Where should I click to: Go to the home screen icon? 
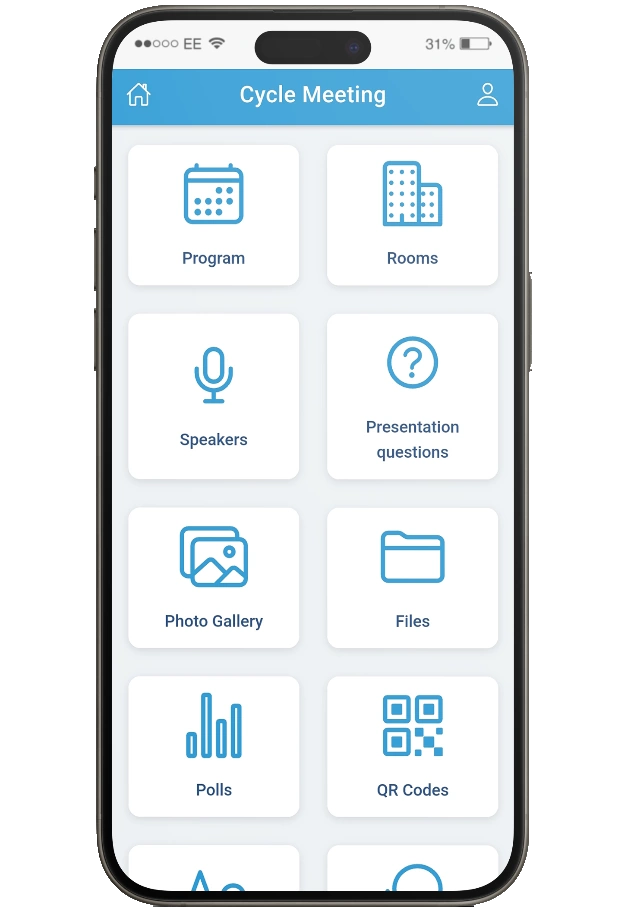139,95
